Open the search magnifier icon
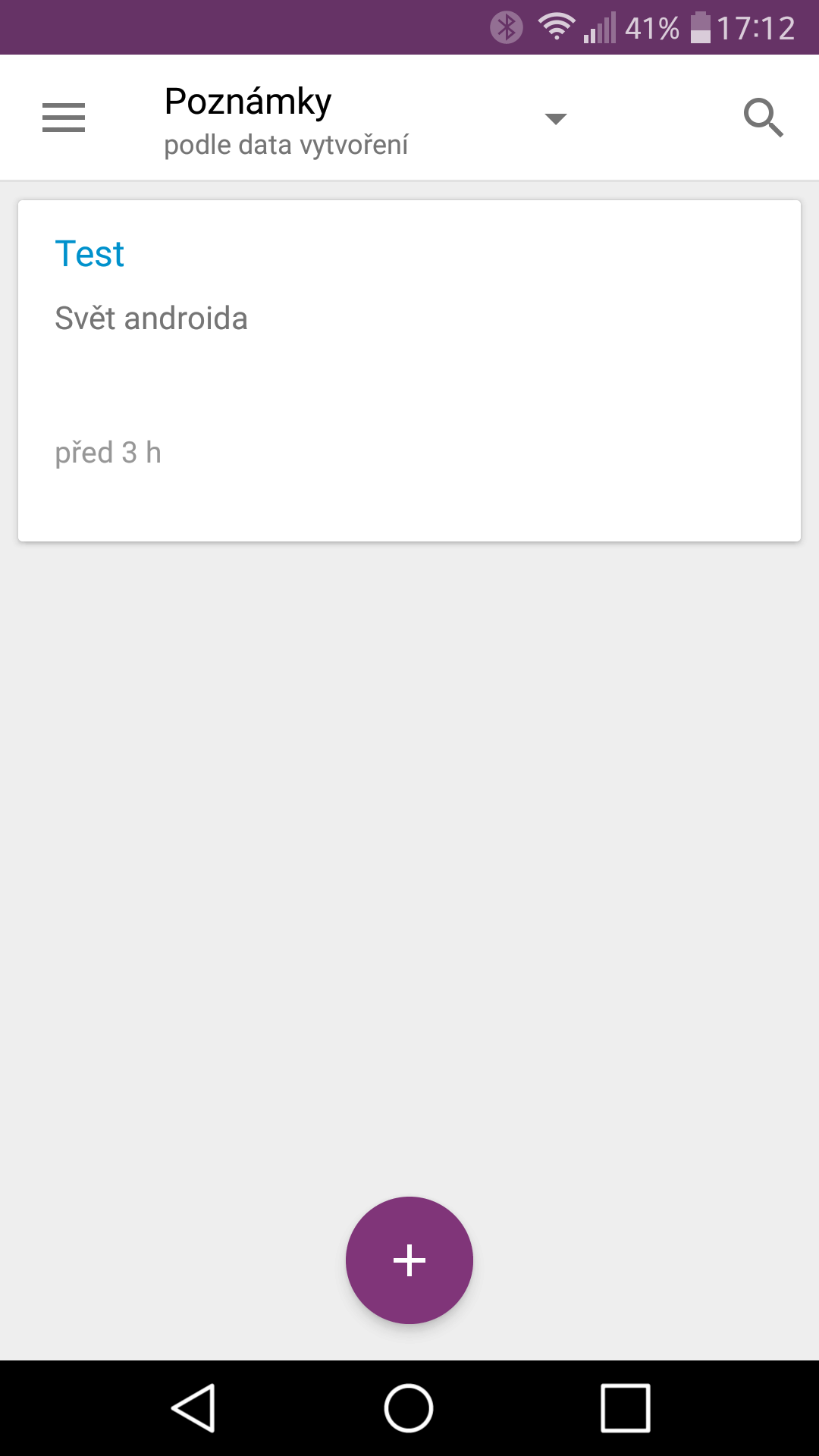This screenshot has width=819, height=1456. coord(763,118)
